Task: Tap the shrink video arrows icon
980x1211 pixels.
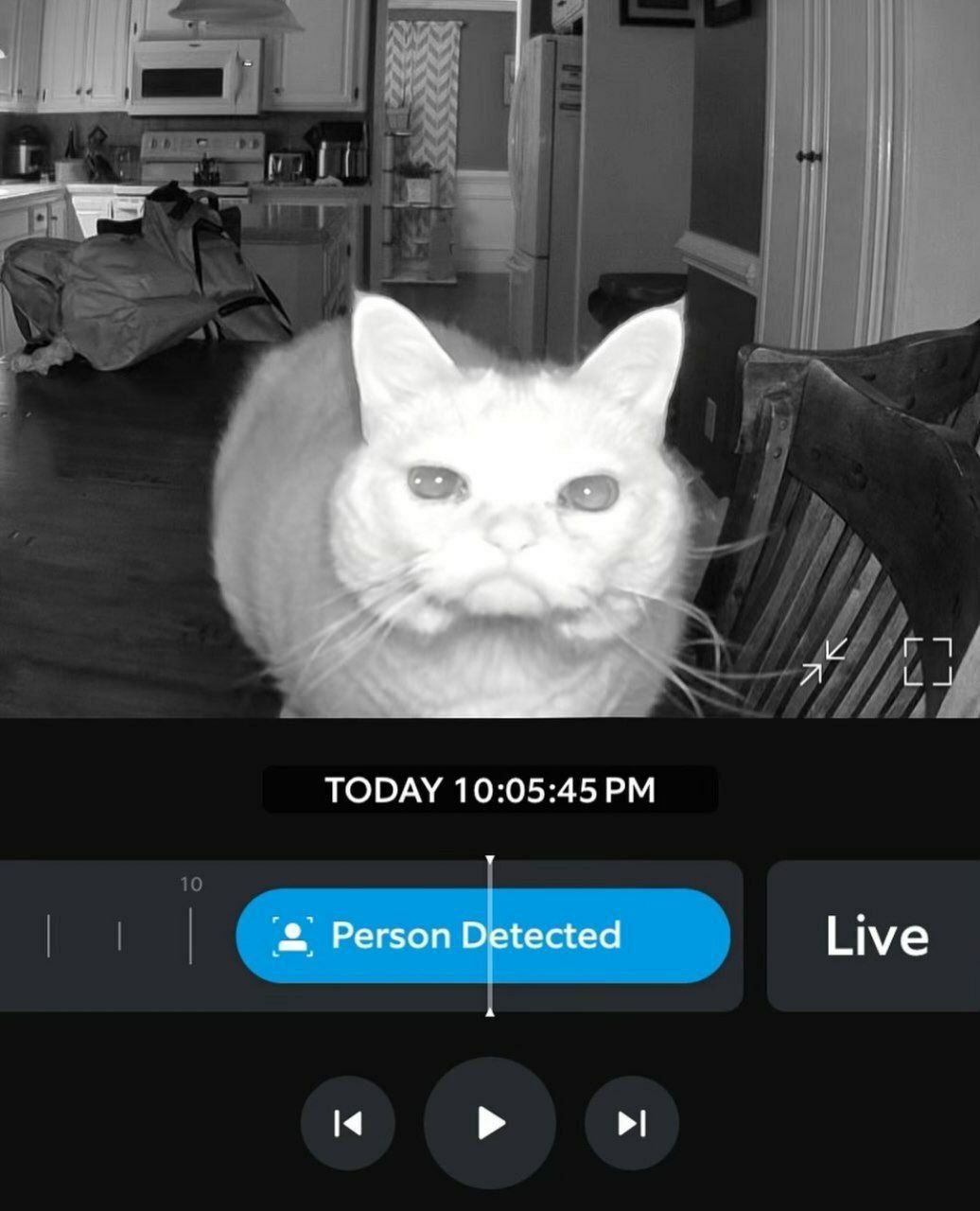Action: tap(823, 661)
